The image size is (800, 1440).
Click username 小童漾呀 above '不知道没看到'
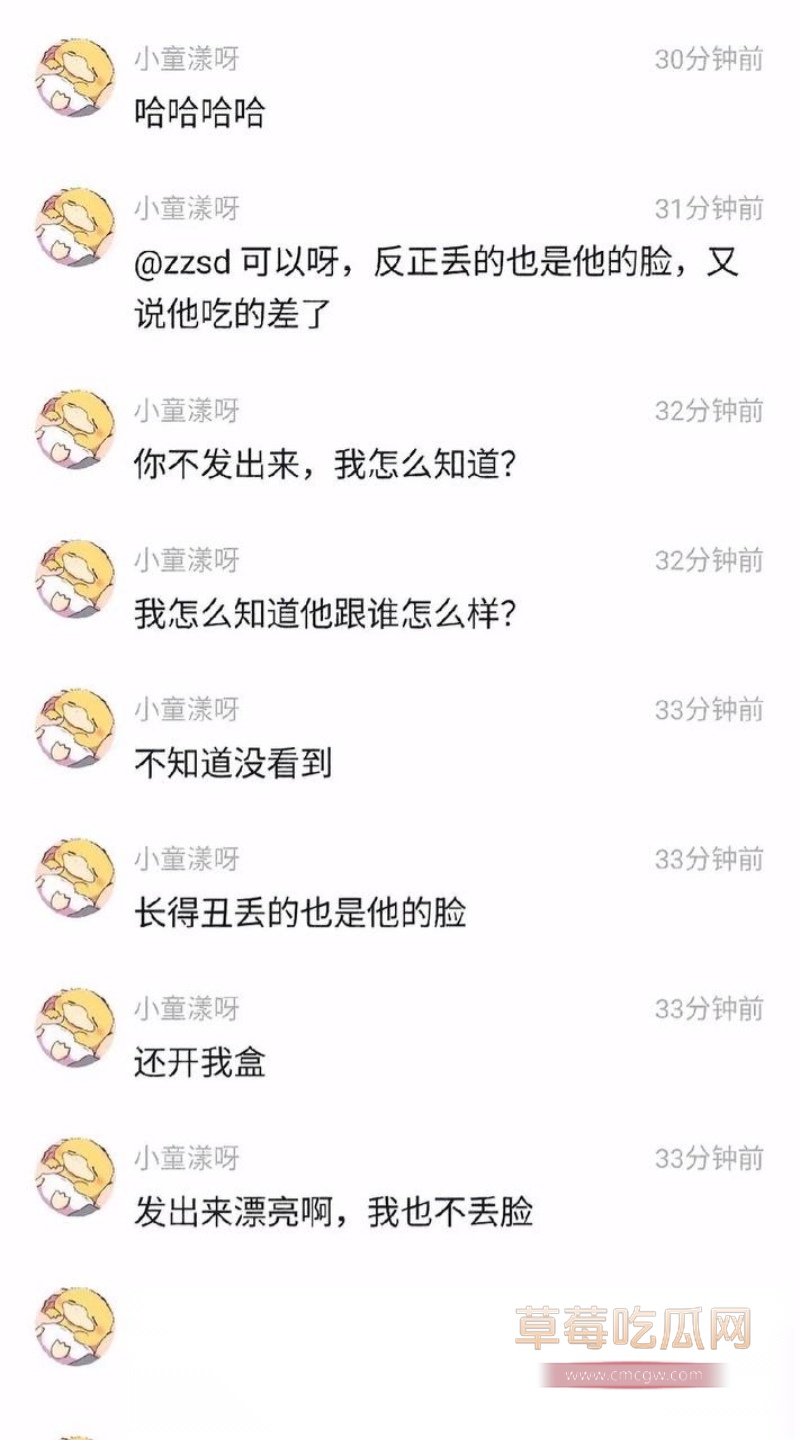tap(185, 710)
